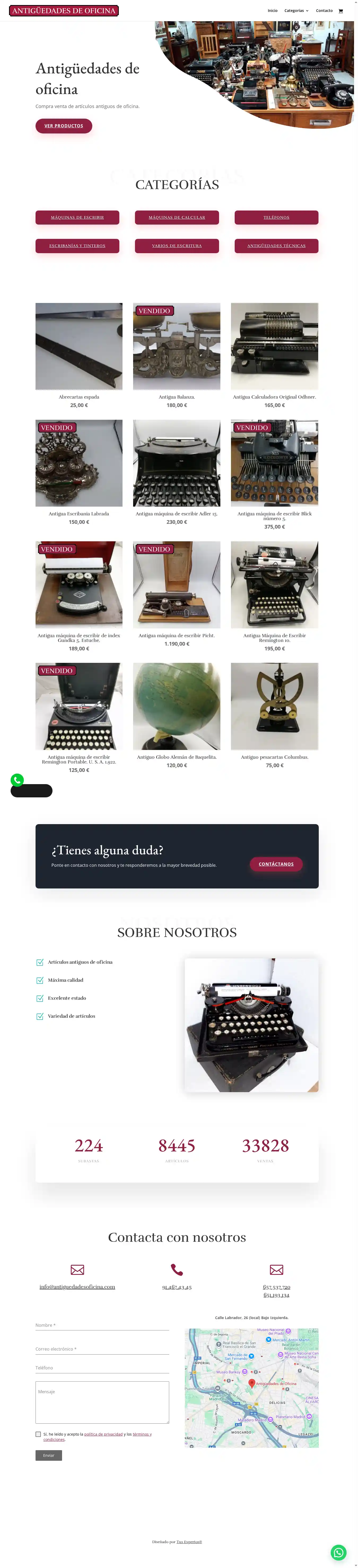This screenshot has height=1568, width=358.
Task: Browse the Máquinas de calcular category
Action: click(177, 217)
